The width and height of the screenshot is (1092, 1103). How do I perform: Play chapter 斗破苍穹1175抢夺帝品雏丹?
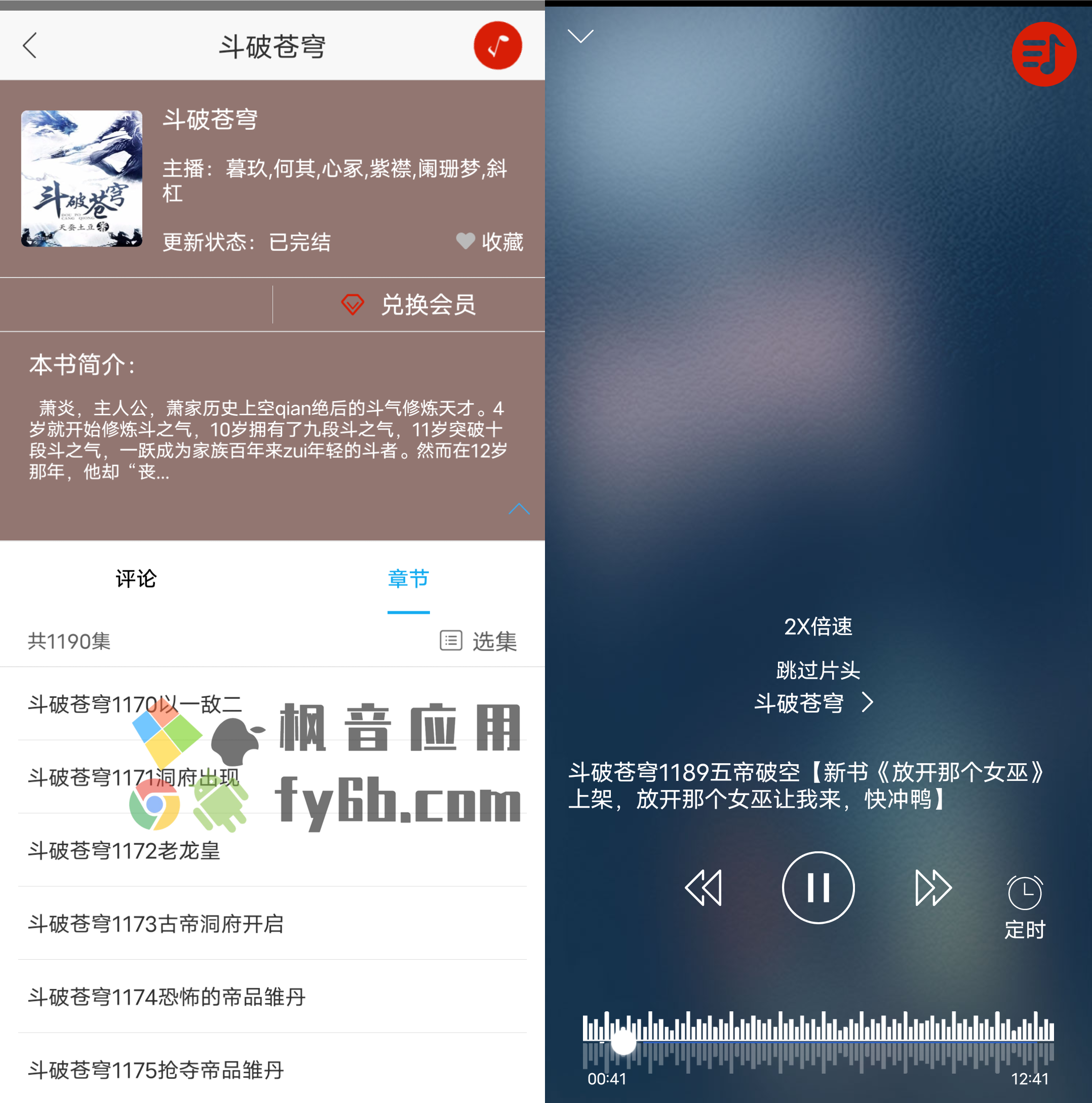[156, 1070]
